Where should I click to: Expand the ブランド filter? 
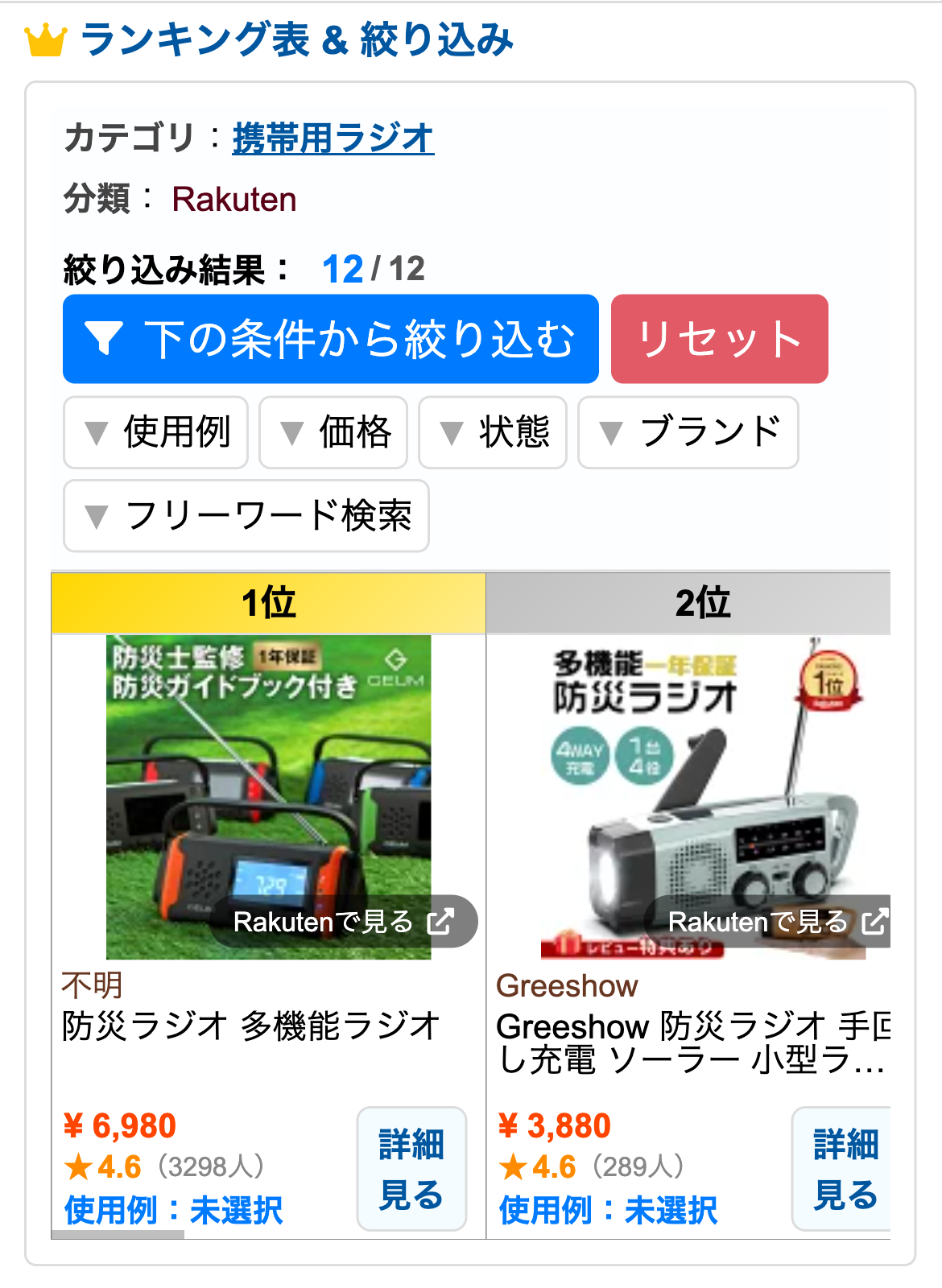[x=688, y=432]
